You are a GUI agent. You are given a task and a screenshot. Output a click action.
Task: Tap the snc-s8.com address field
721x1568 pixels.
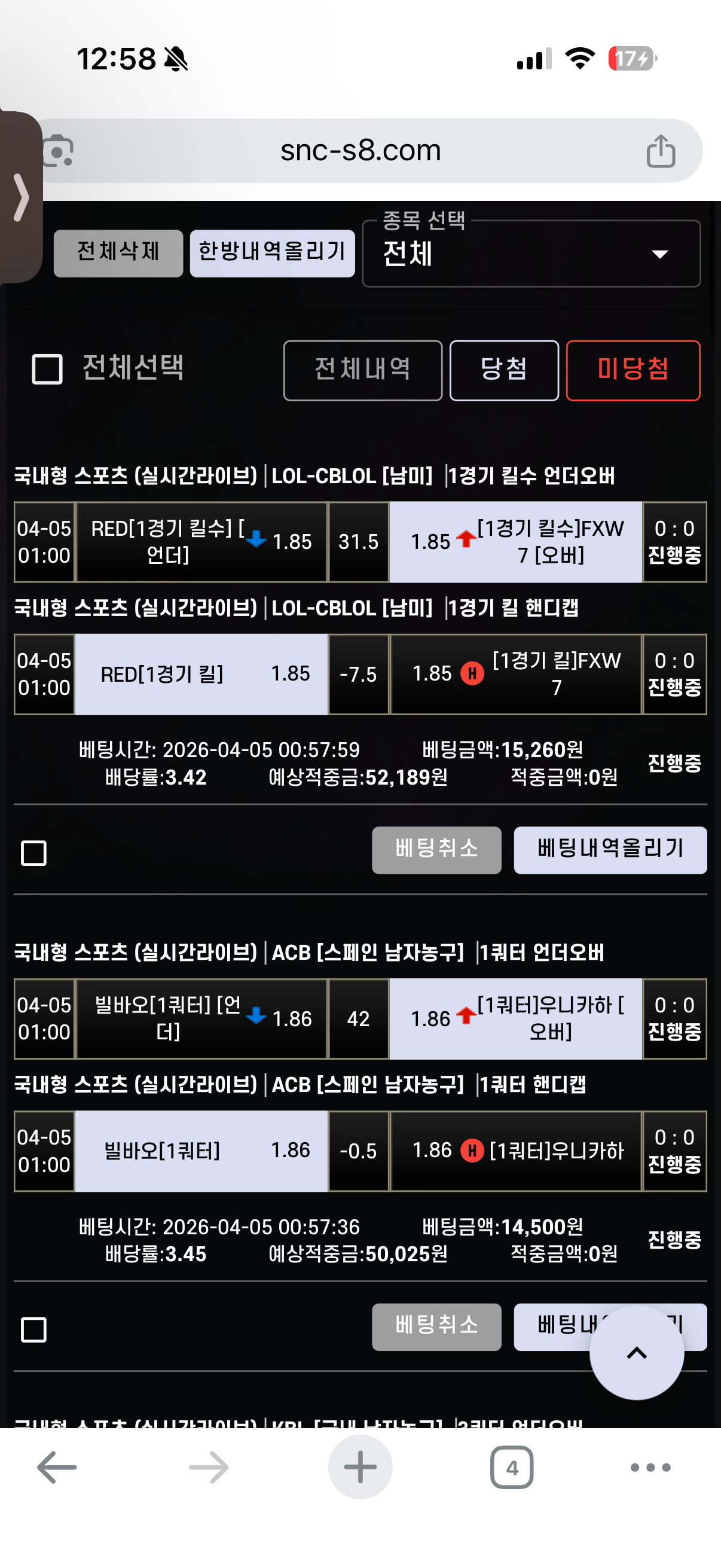click(x=360, y=150)
